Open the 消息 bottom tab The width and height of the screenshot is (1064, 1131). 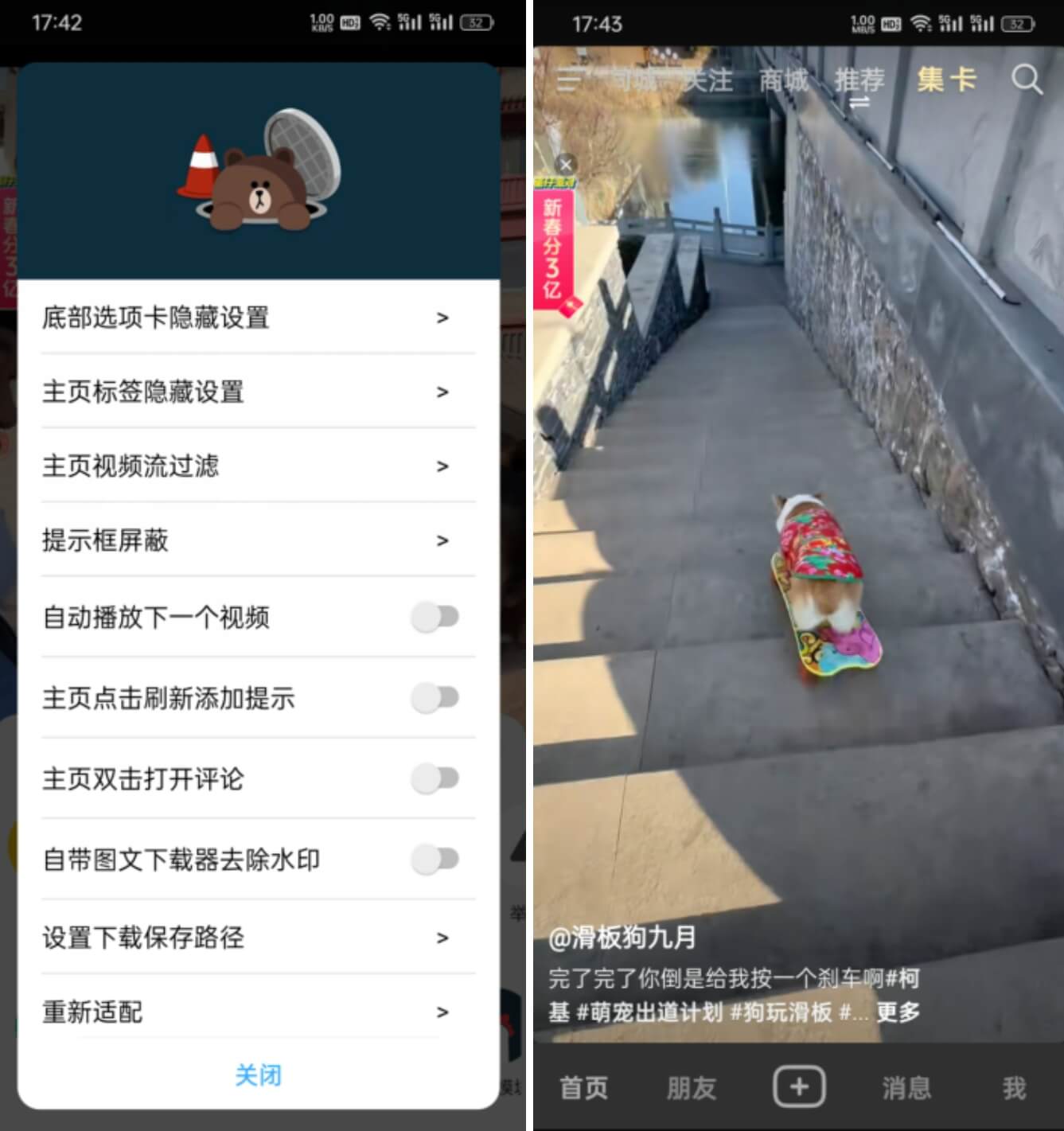[906, 1087]
